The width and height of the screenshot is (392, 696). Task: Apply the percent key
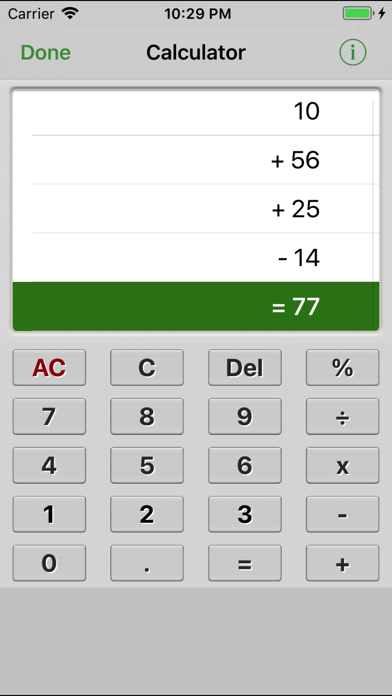point(343,368)
